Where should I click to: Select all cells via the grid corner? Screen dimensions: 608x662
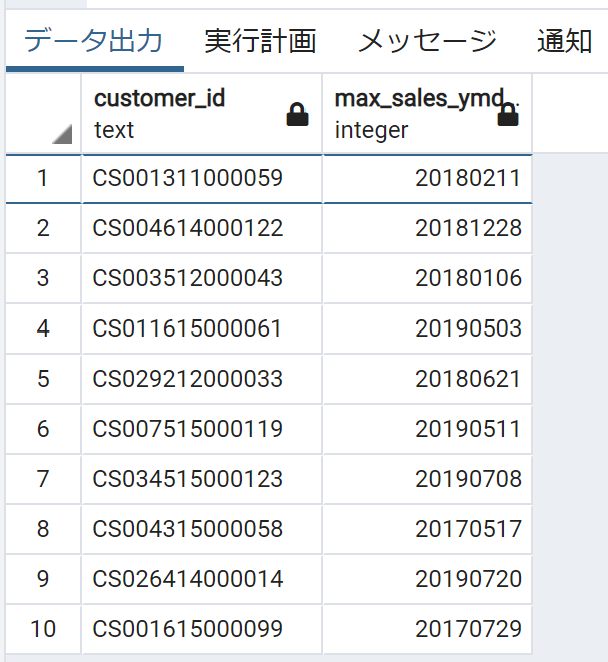[43, 113]
